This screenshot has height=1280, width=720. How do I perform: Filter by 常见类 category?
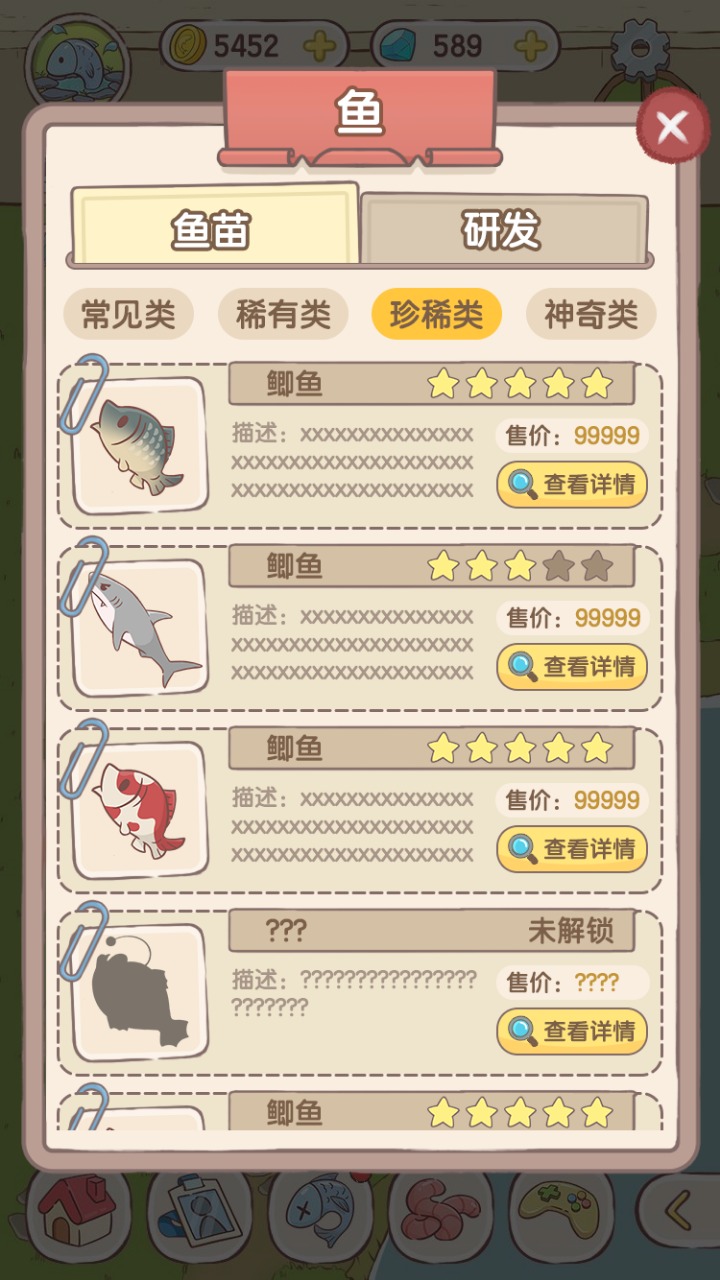pos(128,315)
